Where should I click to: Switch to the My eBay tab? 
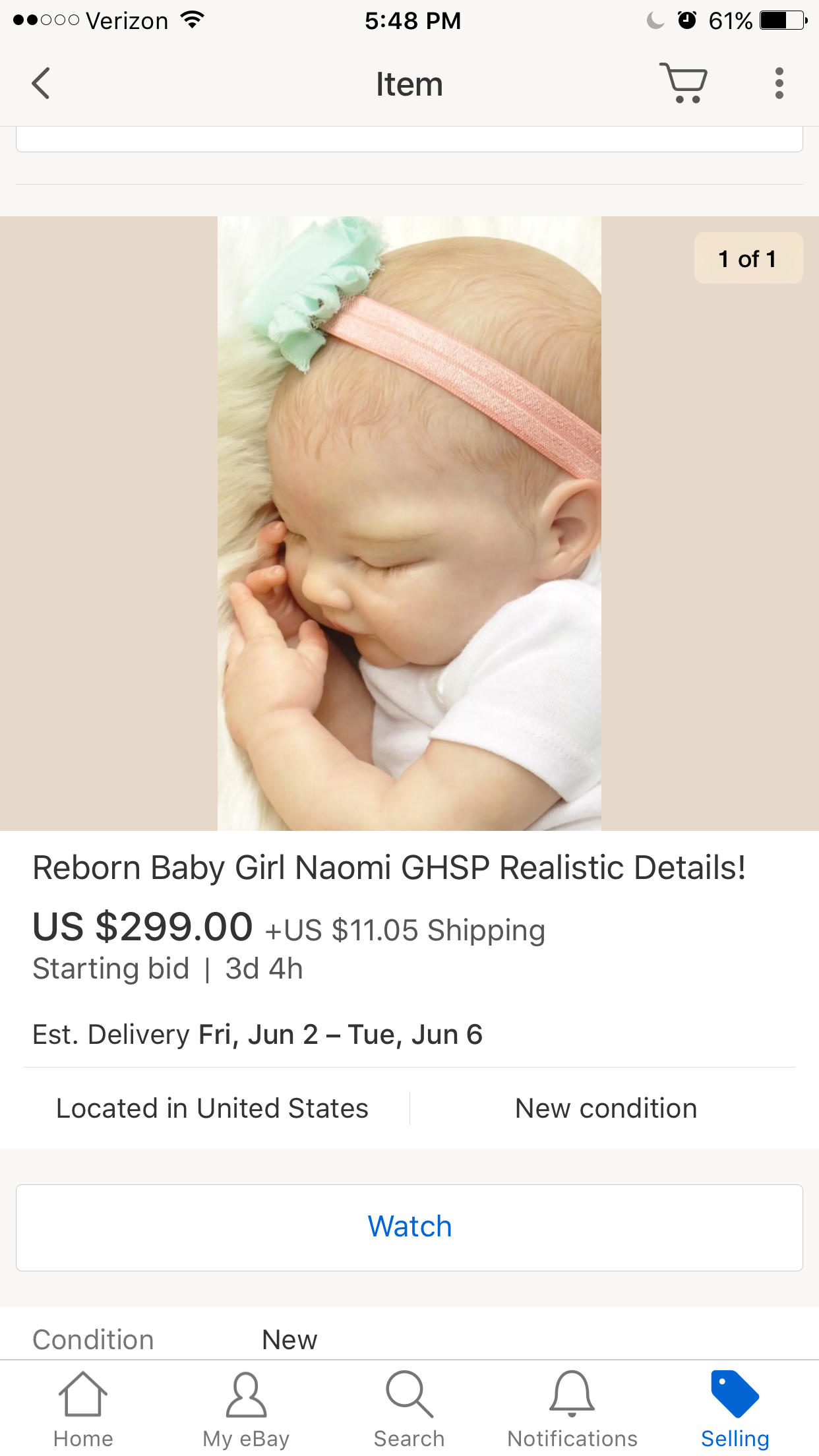click(246, 1410)
